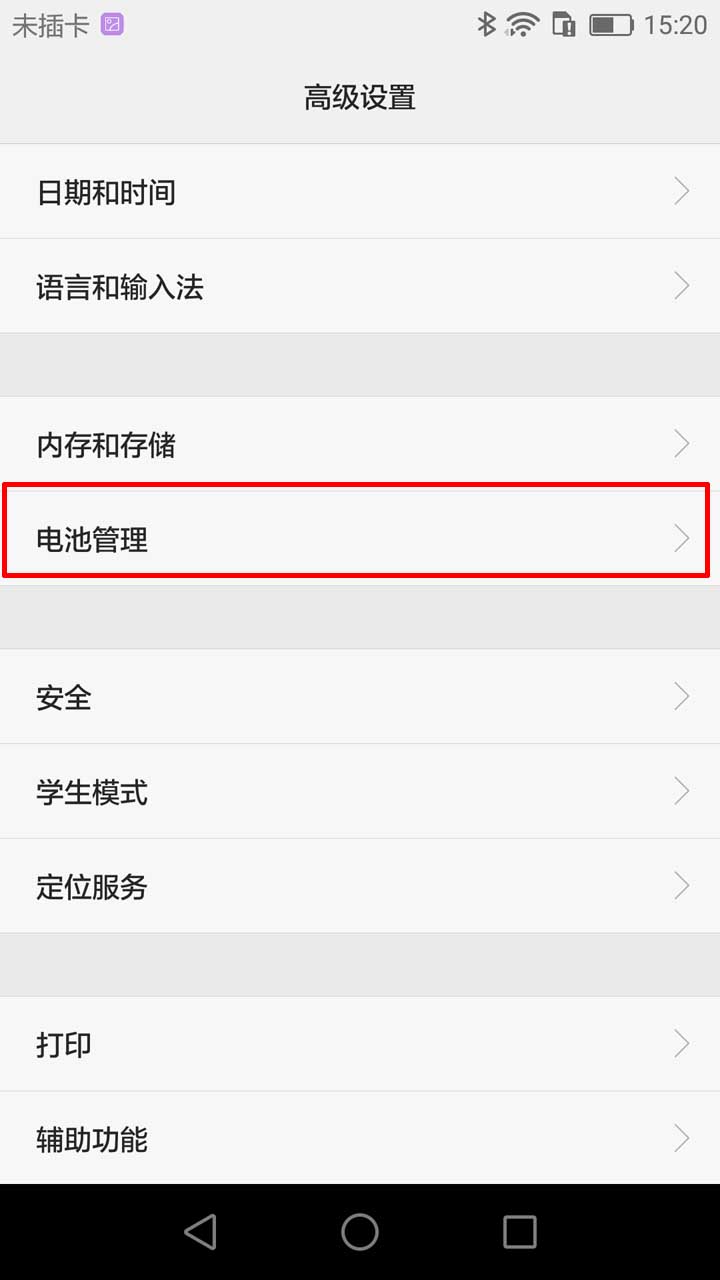This screenshot has width=720, height=1280.
Task: Open 语言和输入法 settings
Action: 360,286
